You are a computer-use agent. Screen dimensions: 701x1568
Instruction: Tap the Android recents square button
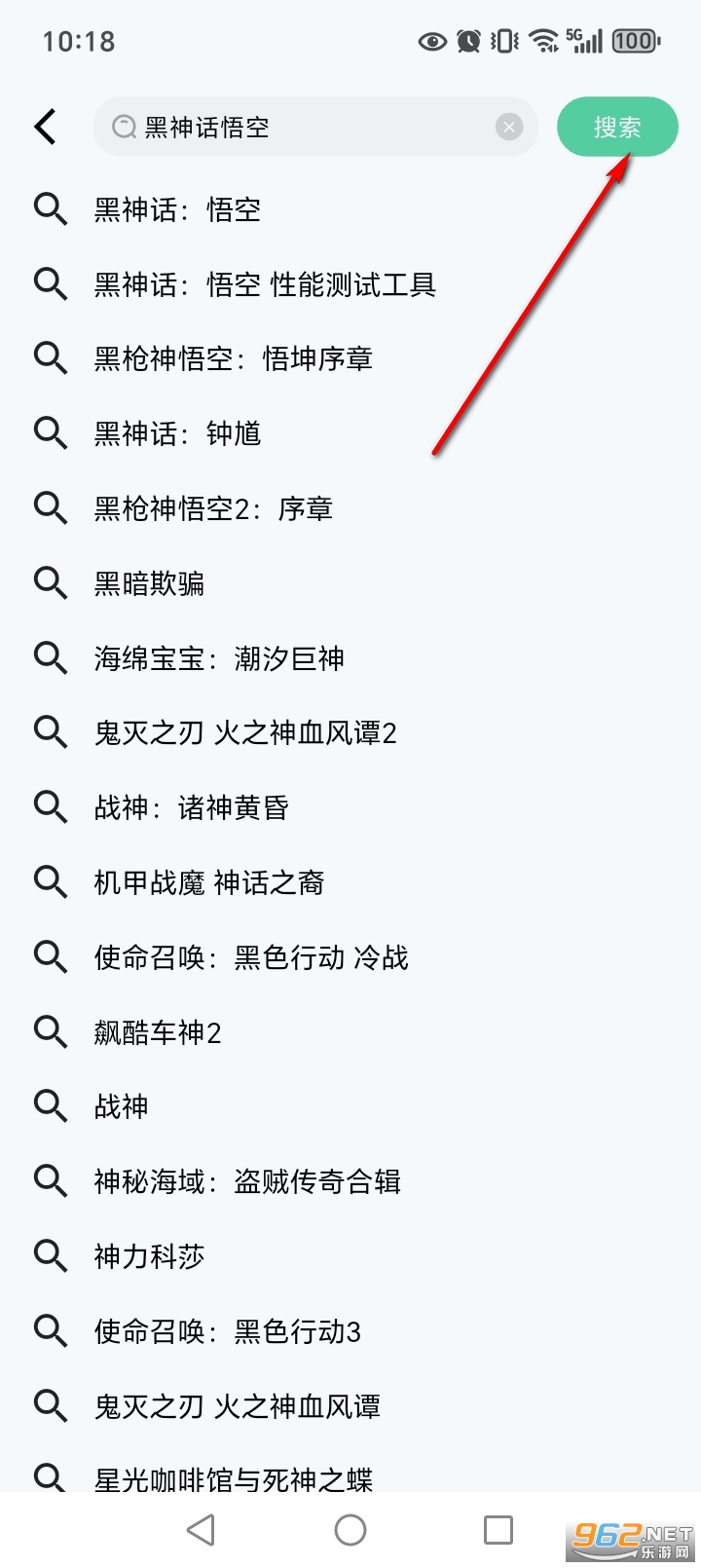[x=498, y=1529]
